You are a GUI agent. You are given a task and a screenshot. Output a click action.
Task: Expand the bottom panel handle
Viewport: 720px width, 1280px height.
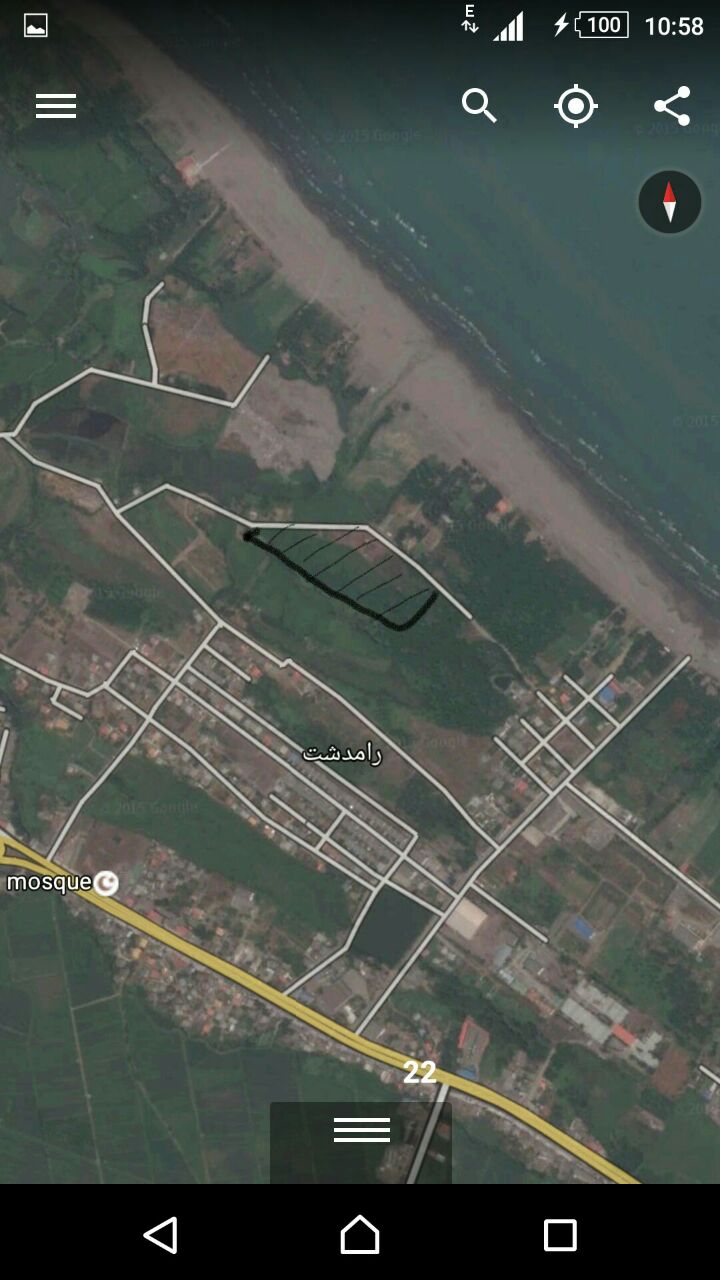(361, 1130)
